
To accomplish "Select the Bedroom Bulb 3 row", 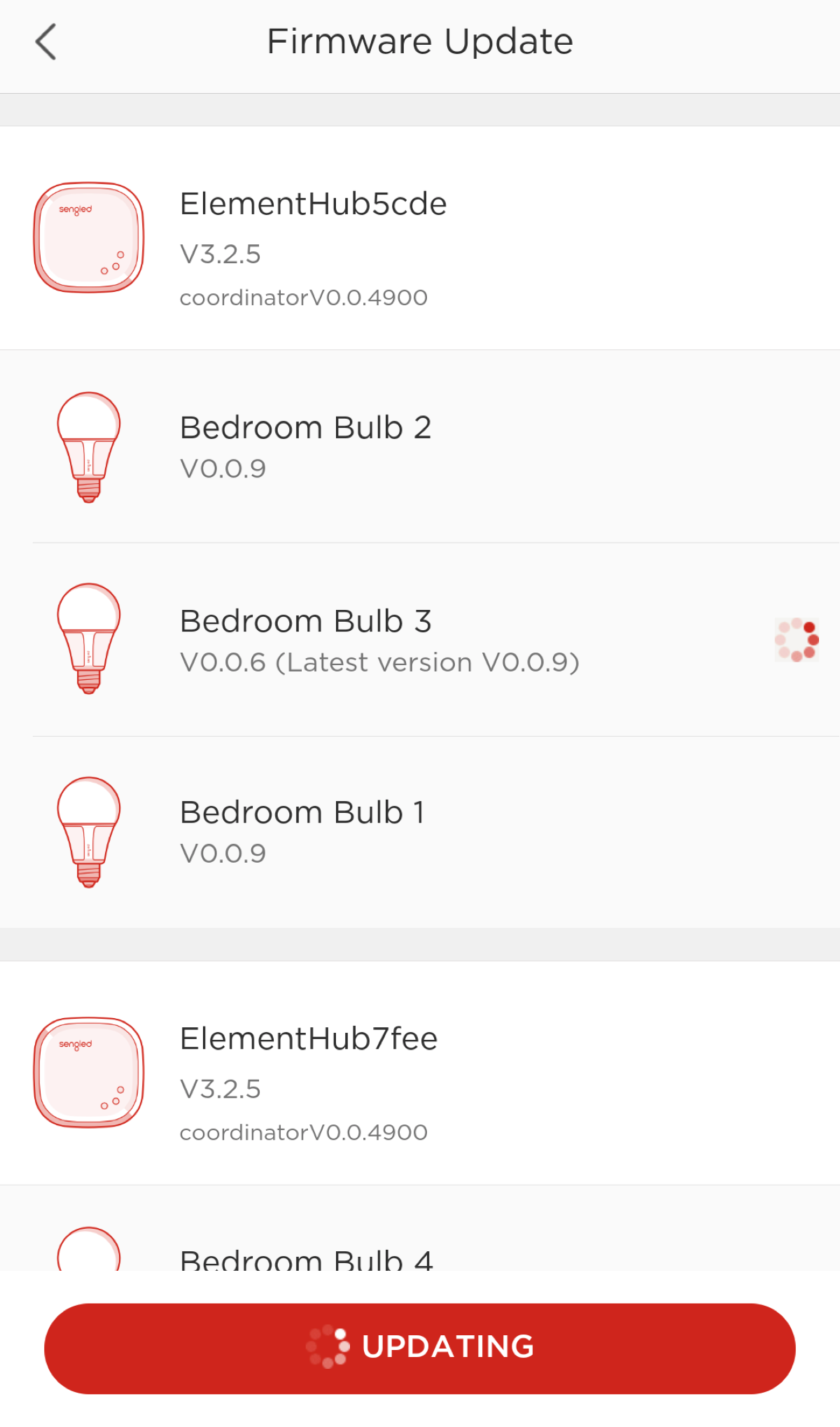I will [420, 640].
